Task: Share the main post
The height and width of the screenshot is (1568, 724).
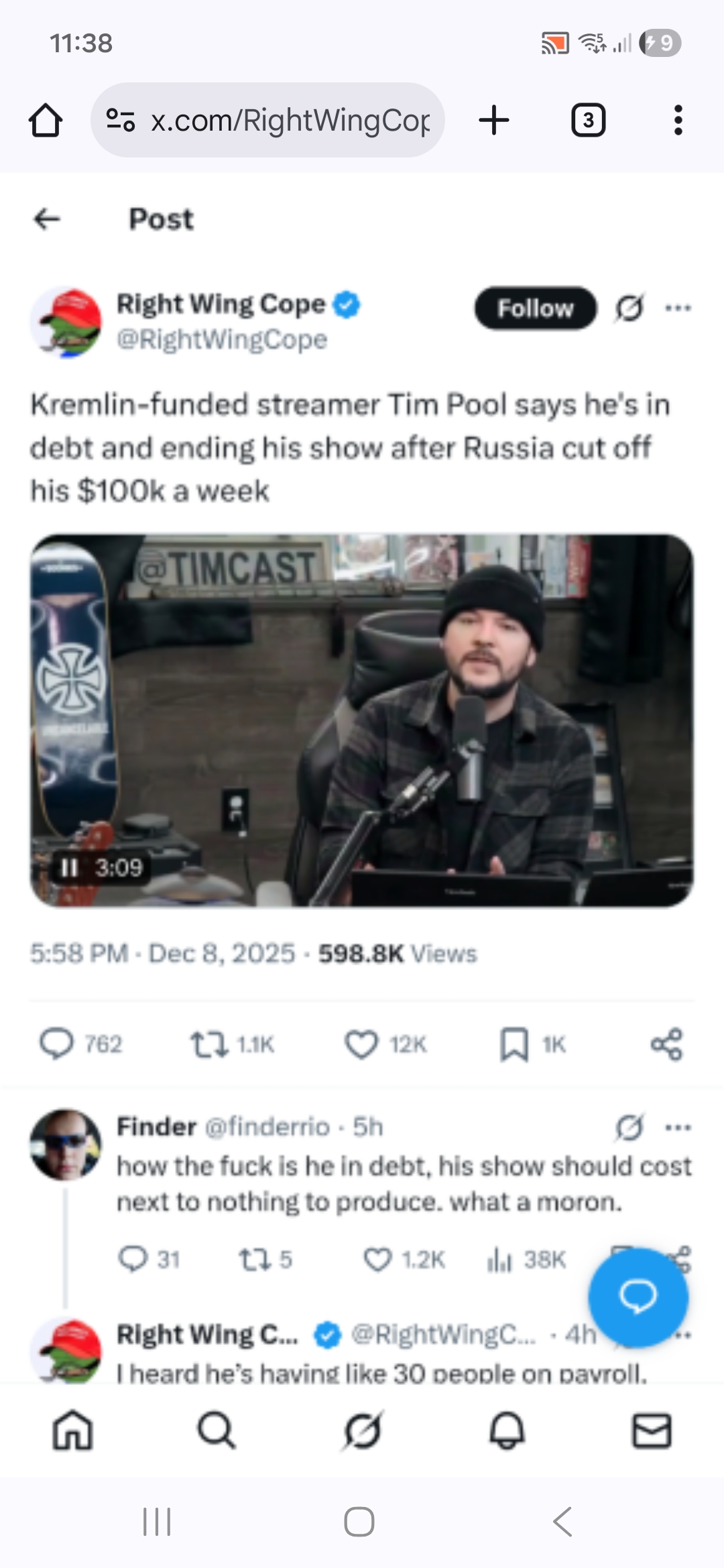Action: click(666, 1044)
